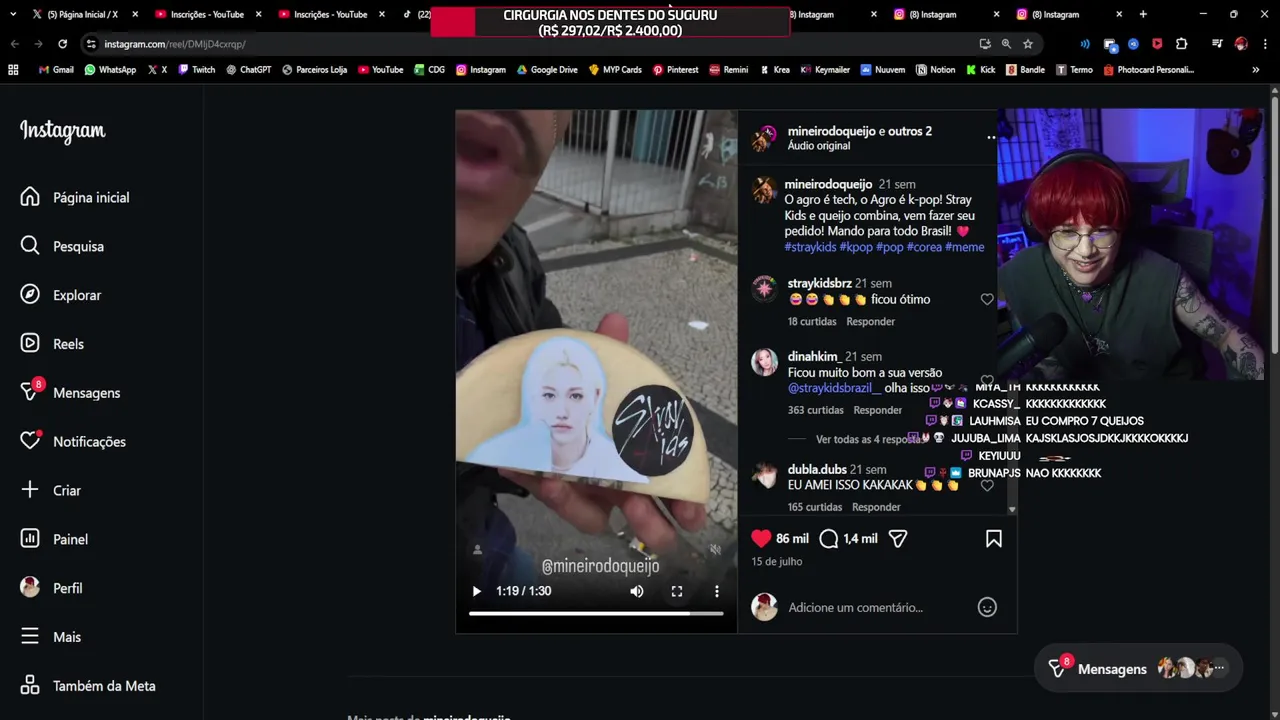The image size is (1280, 720).
Task: Open comments bubble icon
Action: (x=829, y=538)
